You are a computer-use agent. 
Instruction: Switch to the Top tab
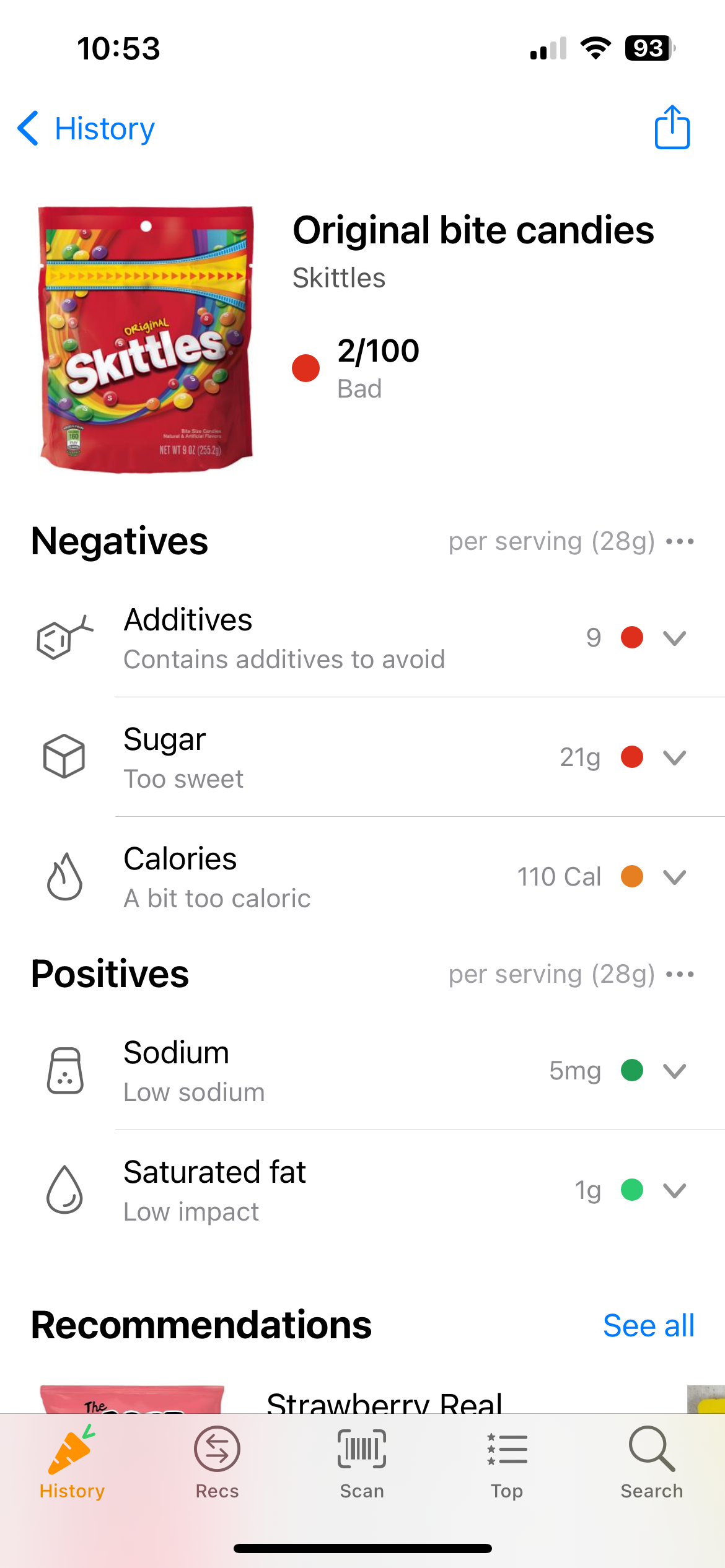pyautogui.click(x=507, y=1463)
